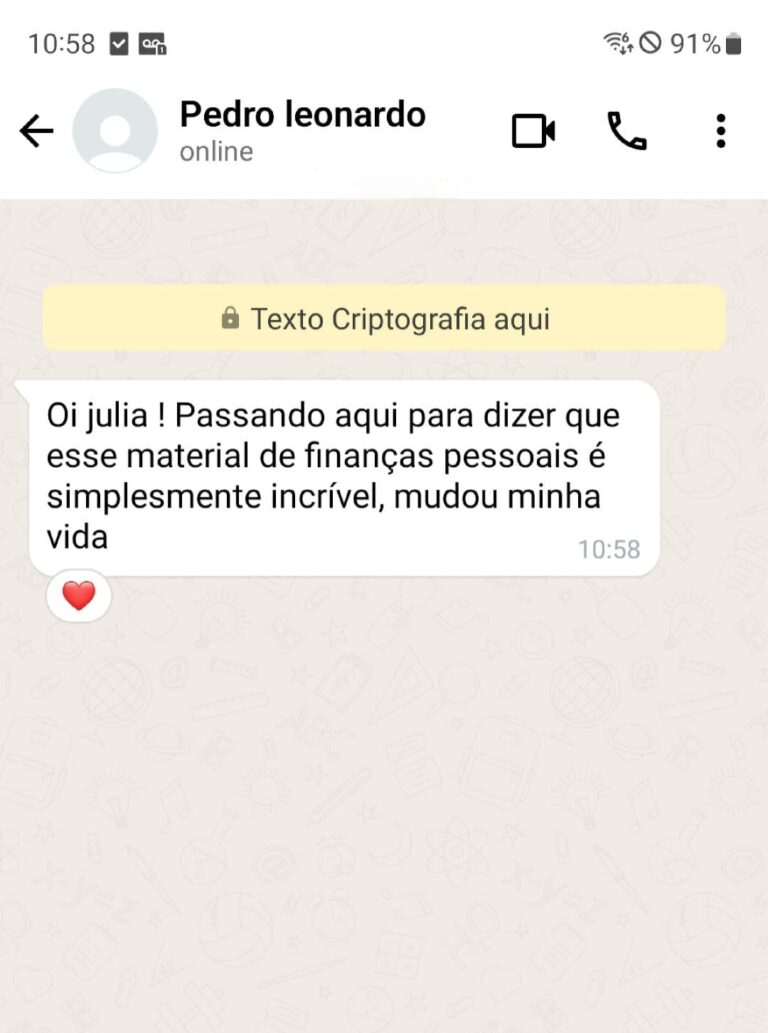The image size is (768, 1033).
Task: Select the 'Pedro leonardo' title bar item
Action: tap(302, 114)
